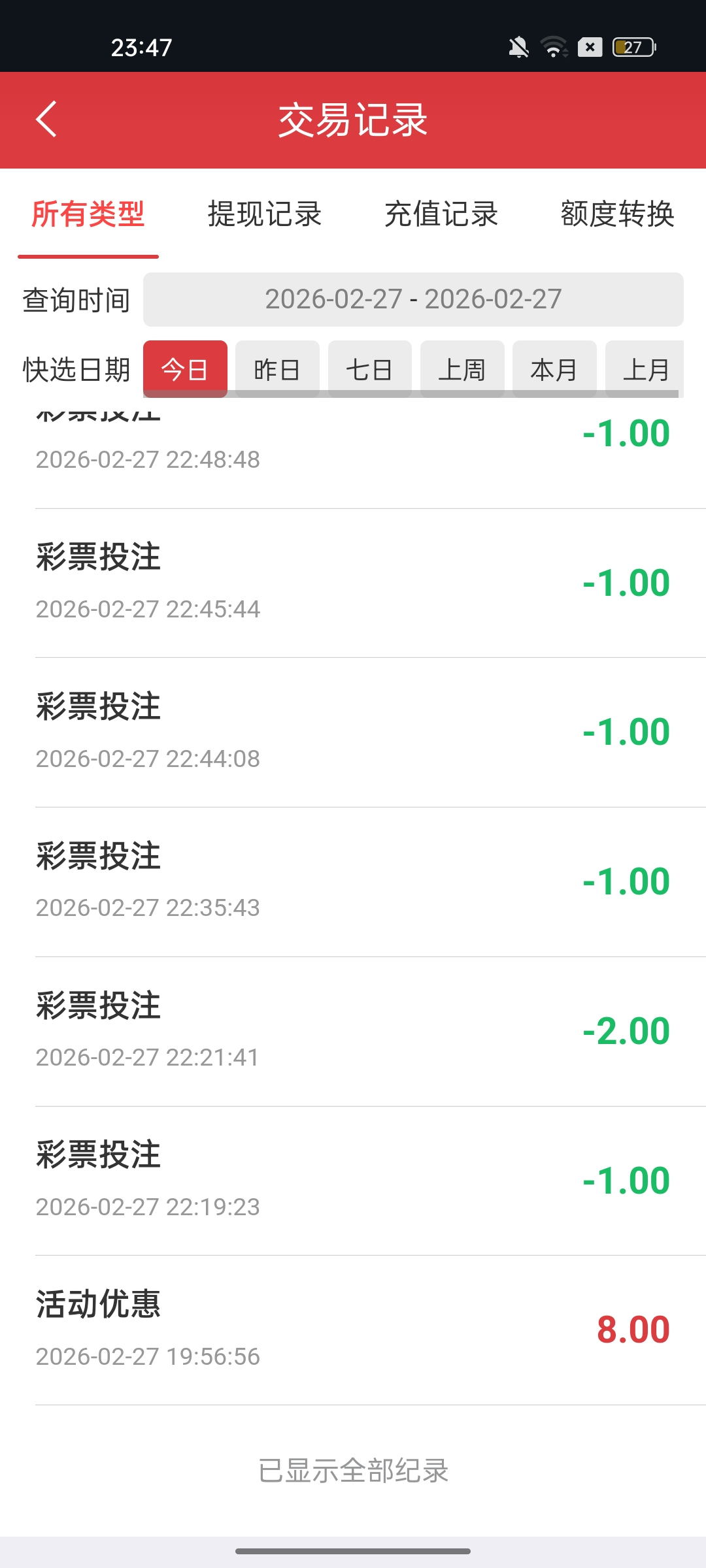Image resolution: width=706 pixels, height=1568 pixels.
Task: Show records for 本月
Action: 554,368
